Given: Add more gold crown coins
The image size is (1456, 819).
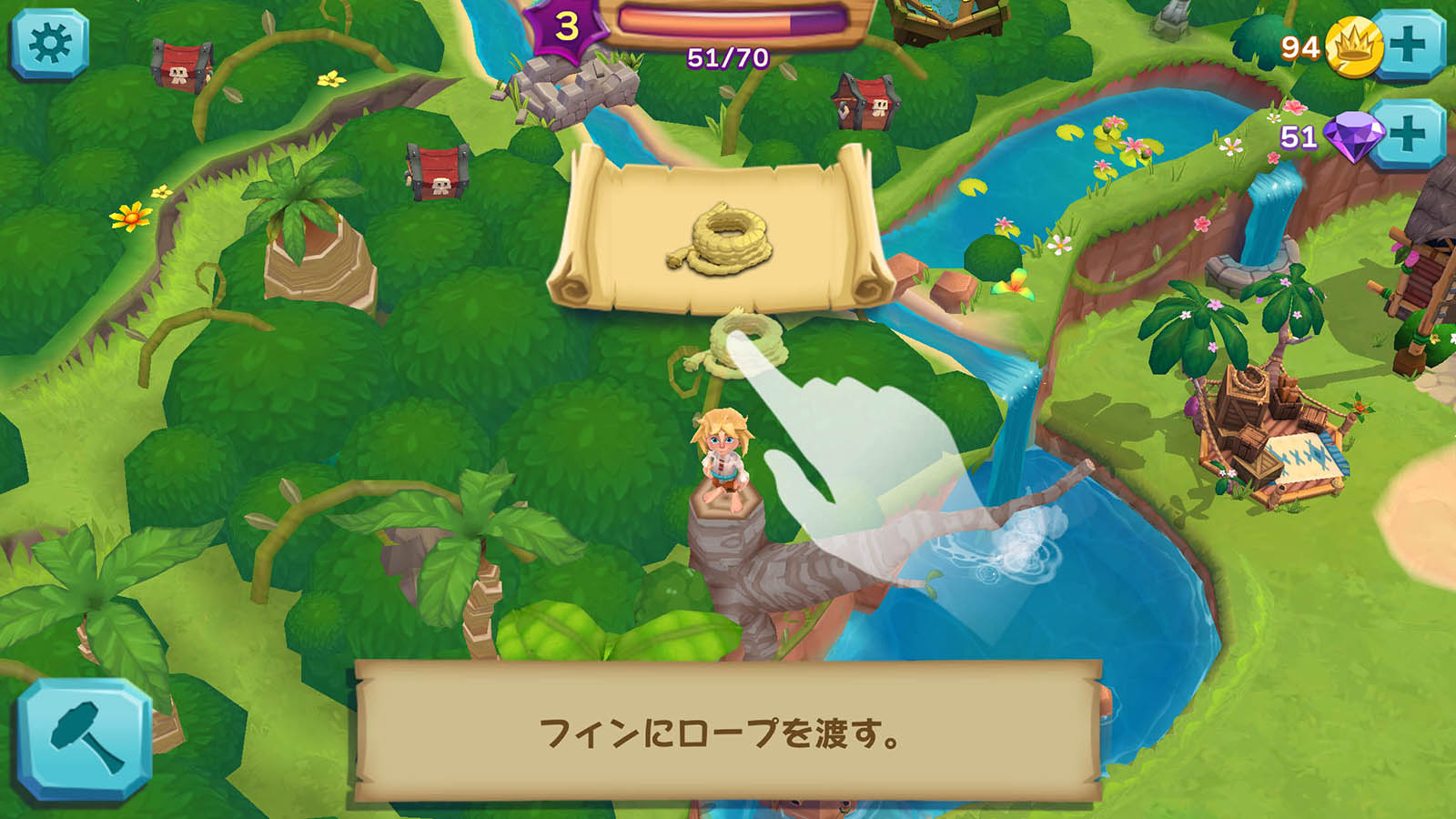Looking at the screenshot, I should point(1408,45).
